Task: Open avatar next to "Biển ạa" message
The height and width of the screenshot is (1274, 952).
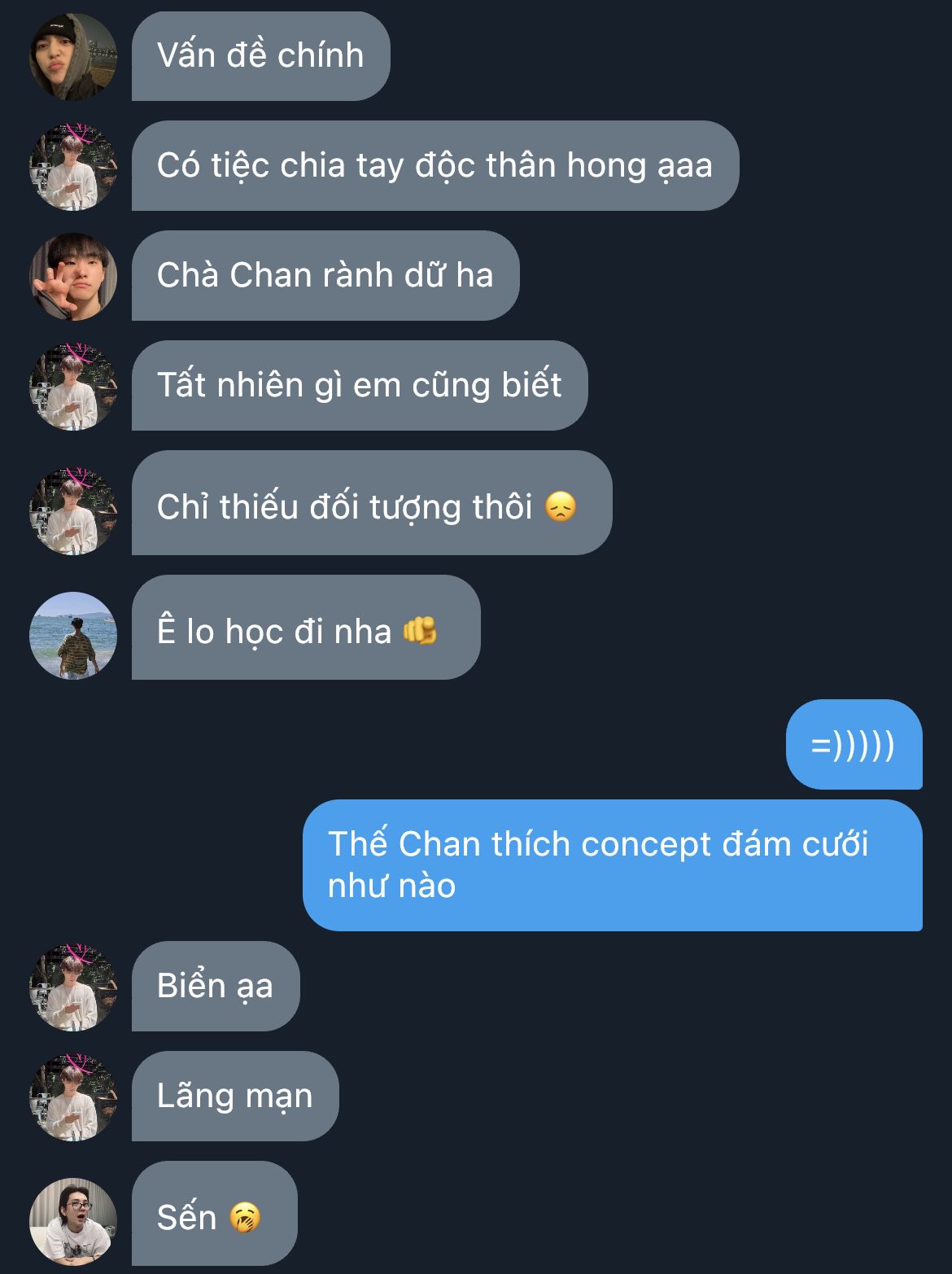Action: point(73,987)
